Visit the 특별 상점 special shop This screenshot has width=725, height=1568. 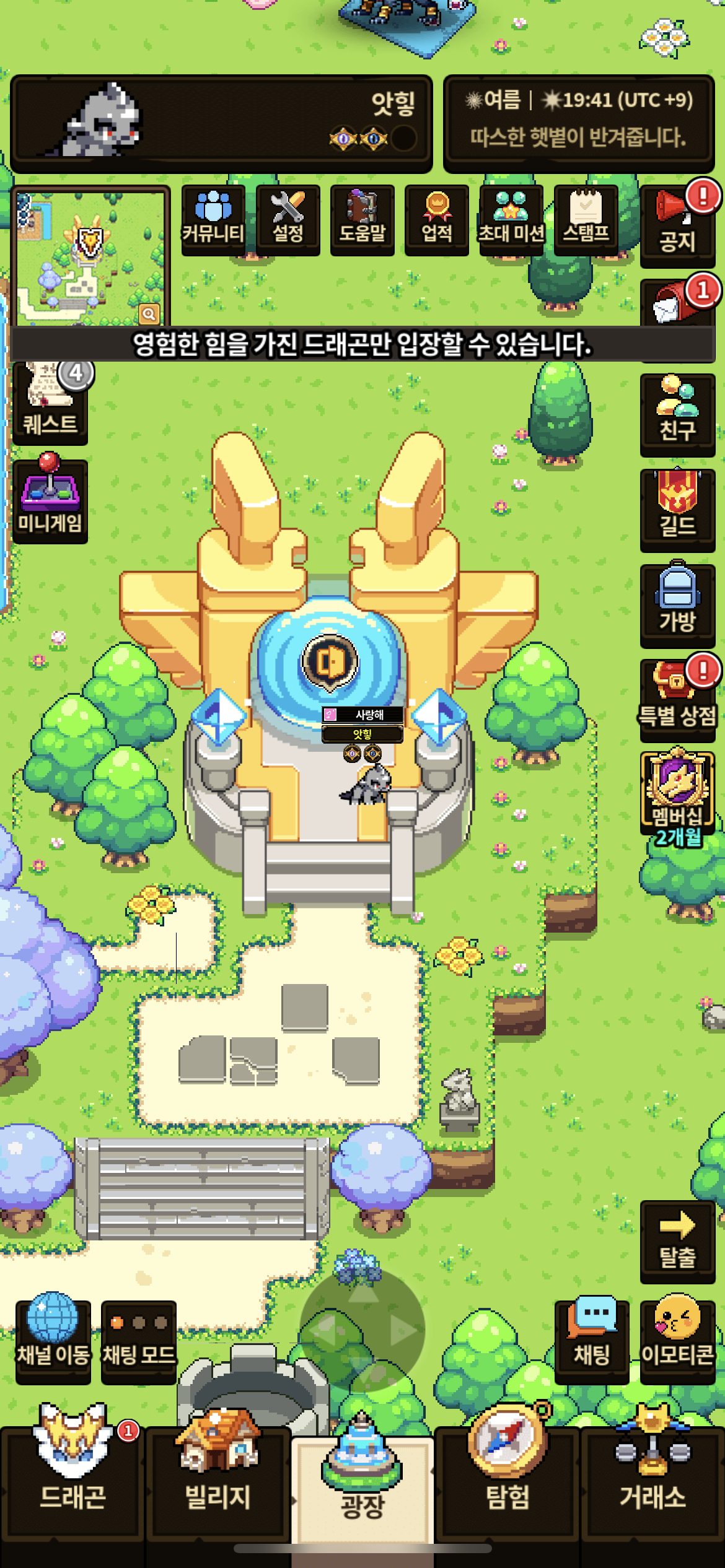click(677, 700)
